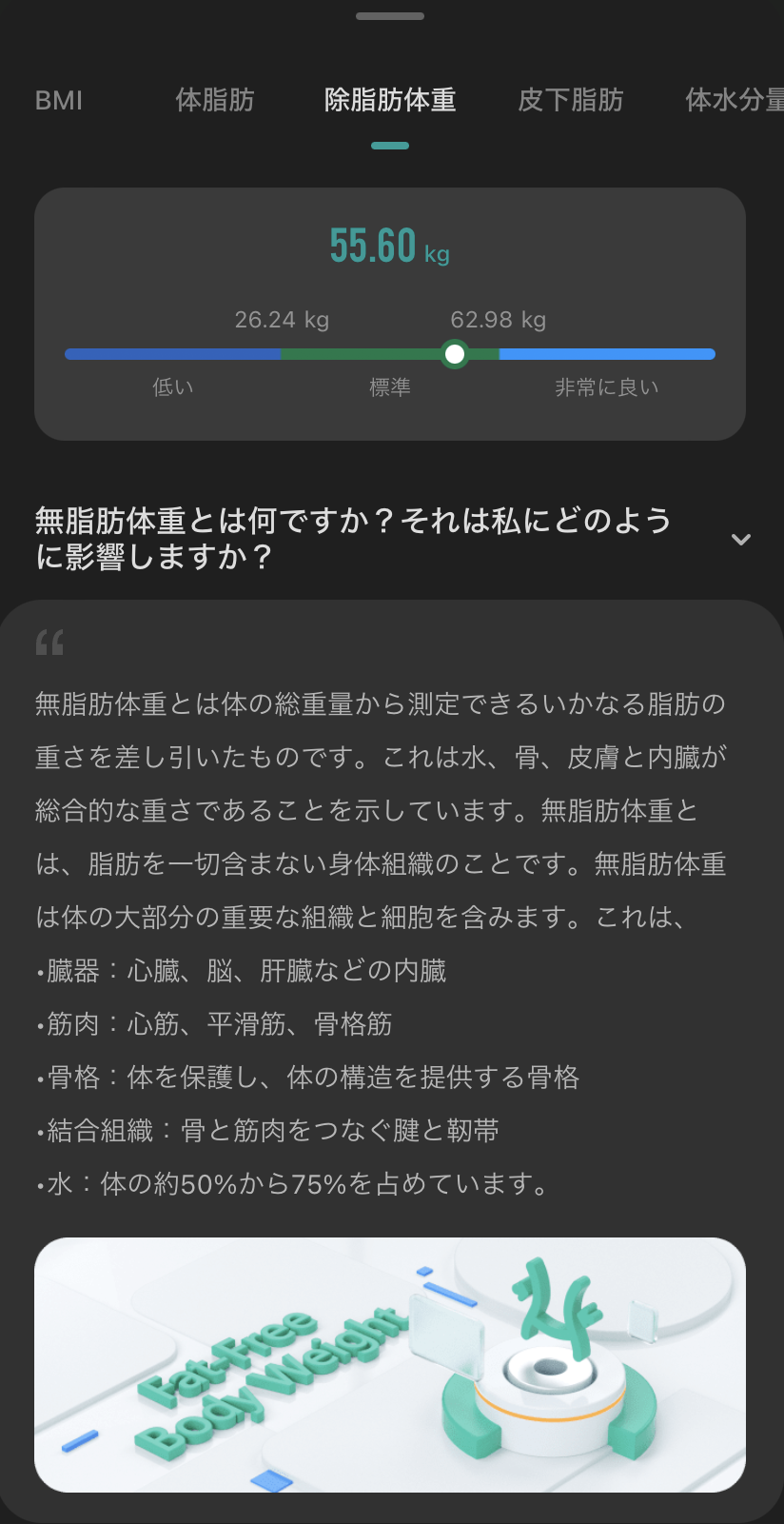
Task: Go to the 体水分量 tab
Action: [x=735, y=100]
